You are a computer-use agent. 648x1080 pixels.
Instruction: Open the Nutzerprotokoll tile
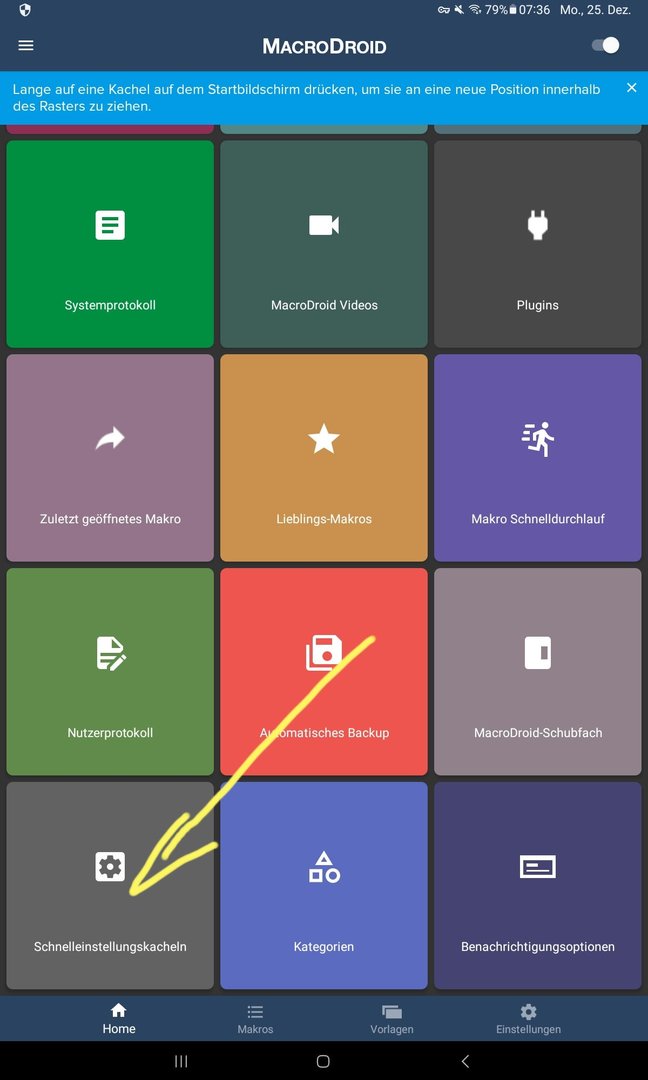[110, 672]
